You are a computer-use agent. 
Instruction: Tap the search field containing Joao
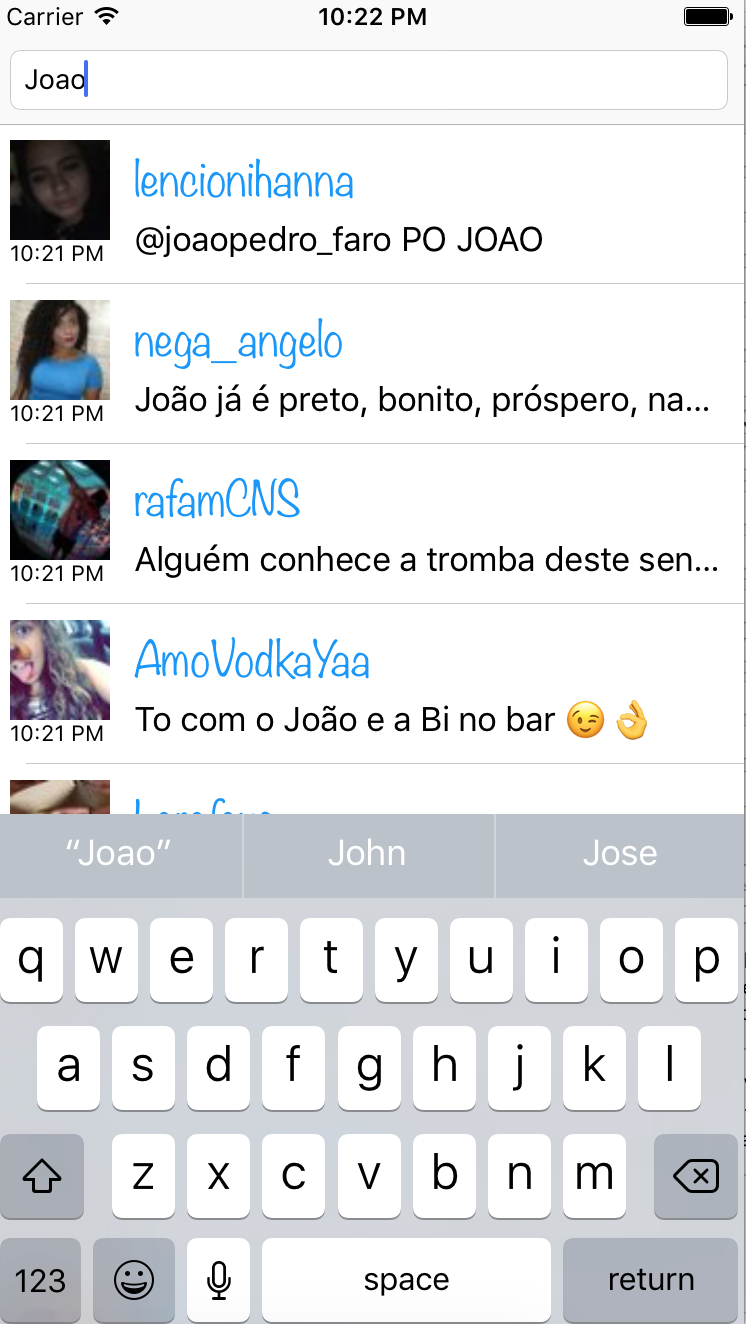coord(368,80)
